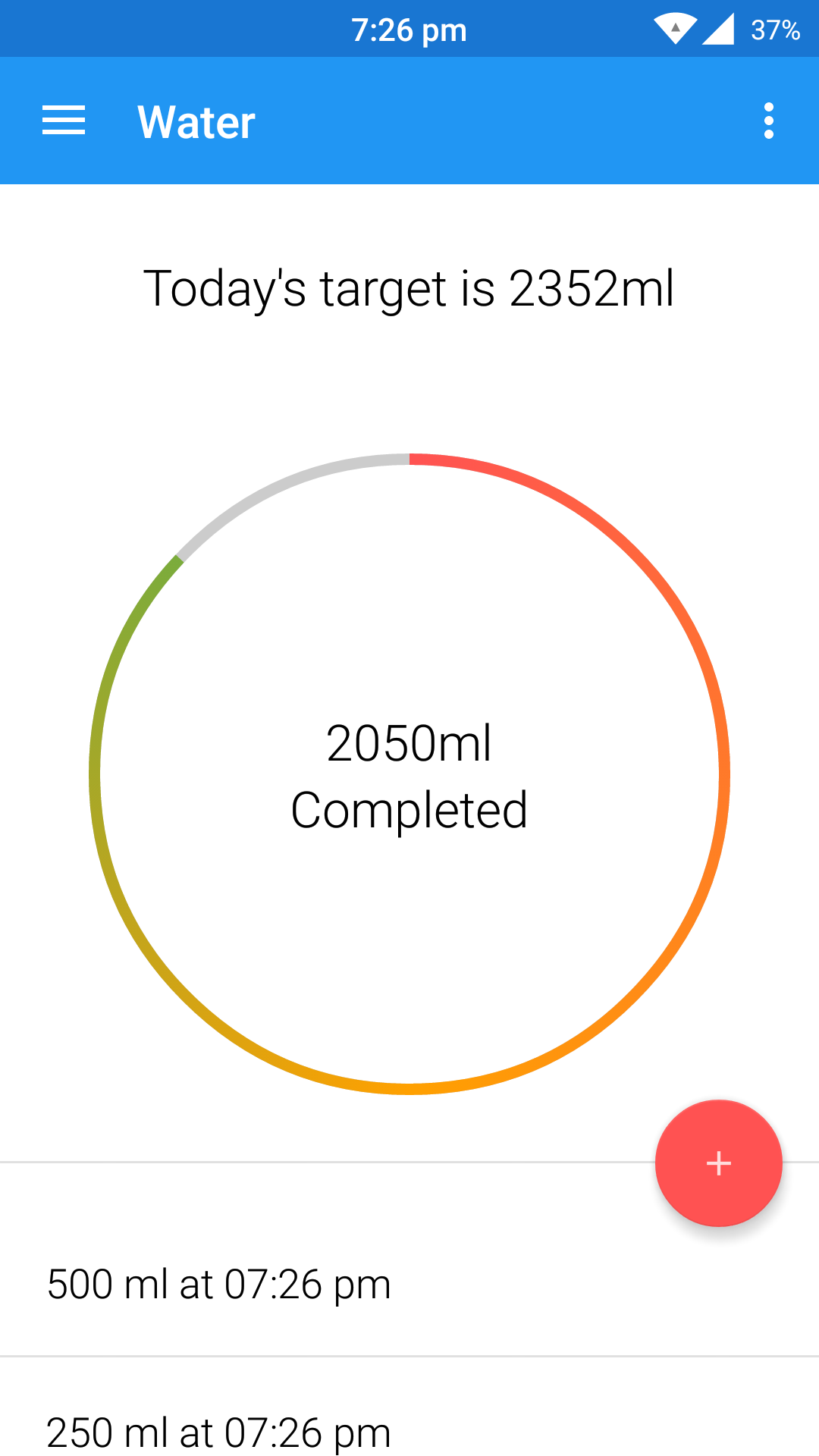Add a new water intake entry

pos(718,1163)
